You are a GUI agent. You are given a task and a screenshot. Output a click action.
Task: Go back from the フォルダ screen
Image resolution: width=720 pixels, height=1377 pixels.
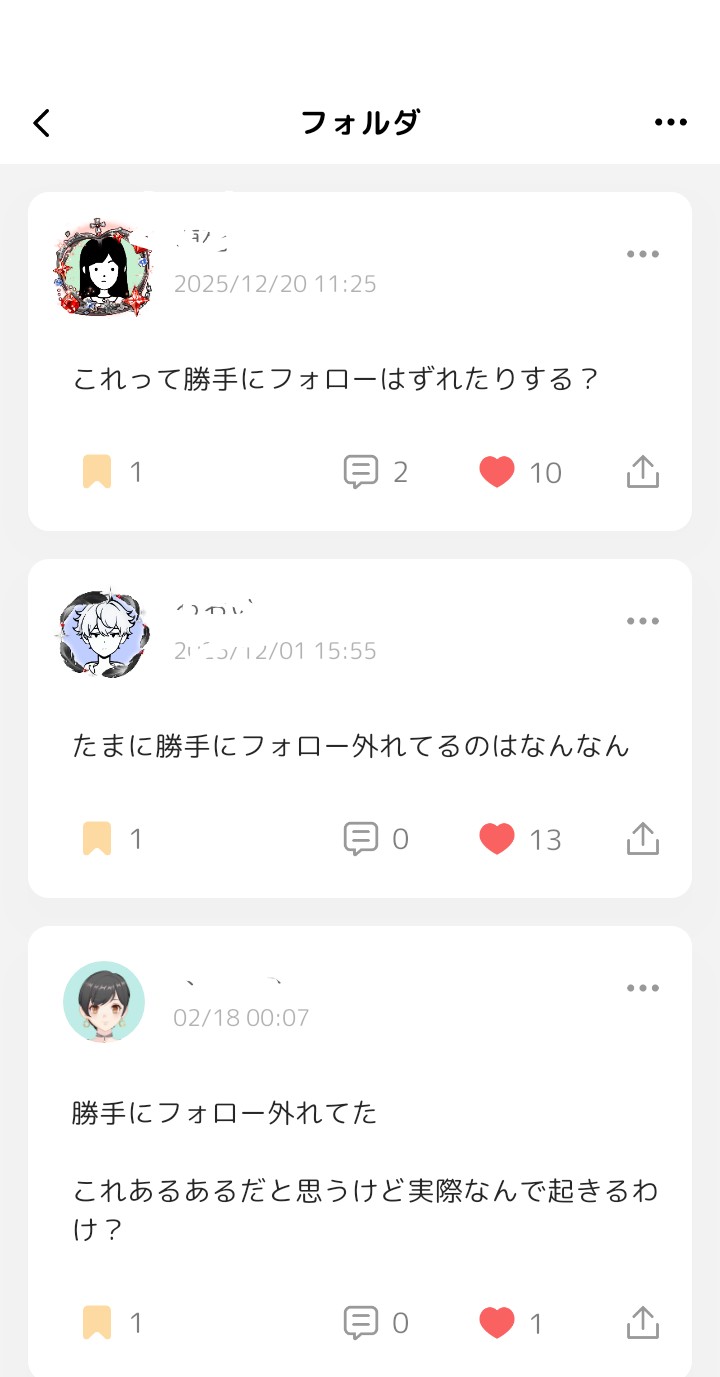tap(41, 123)
